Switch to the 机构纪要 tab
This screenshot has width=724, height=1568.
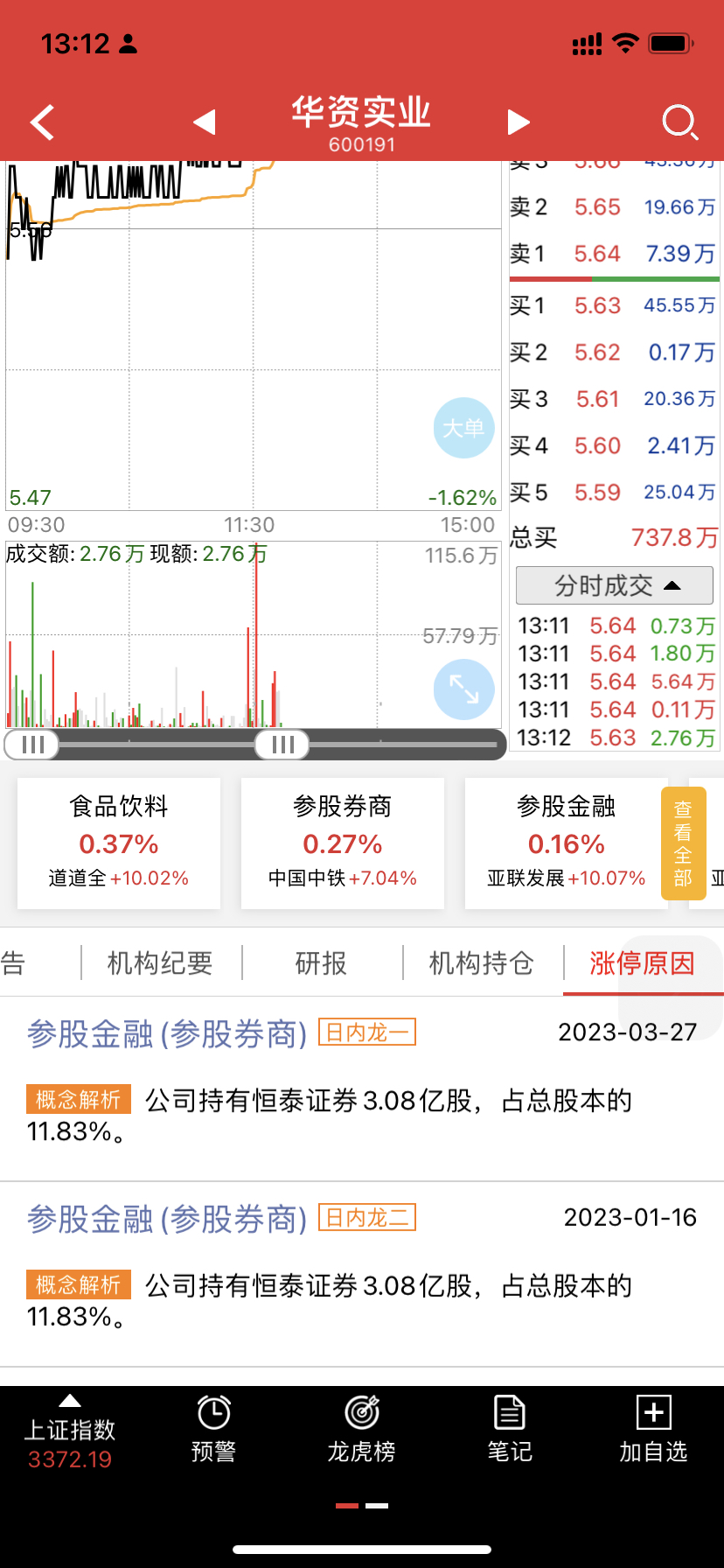pyautogui.click(x=160, y=963)
